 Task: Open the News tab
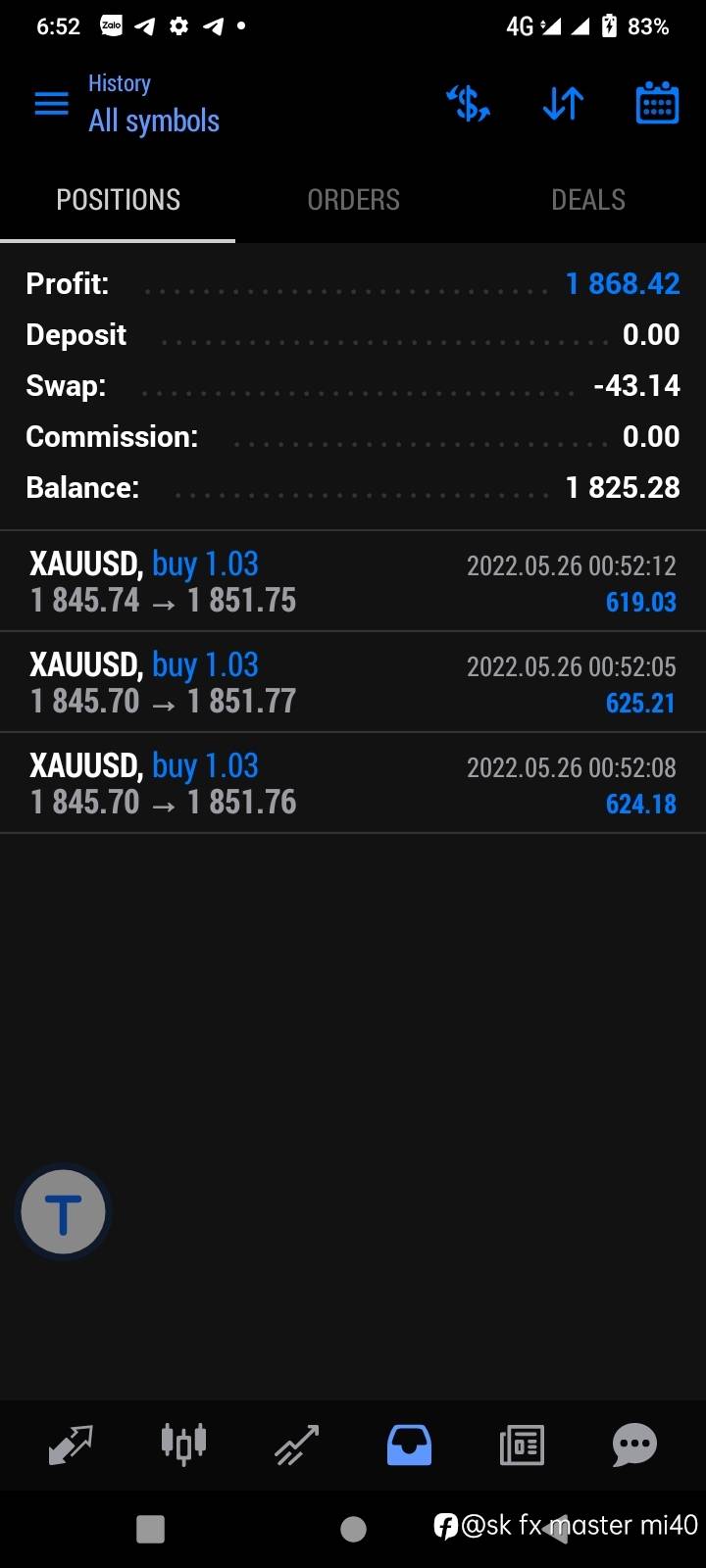click(x=522, y=1445)
